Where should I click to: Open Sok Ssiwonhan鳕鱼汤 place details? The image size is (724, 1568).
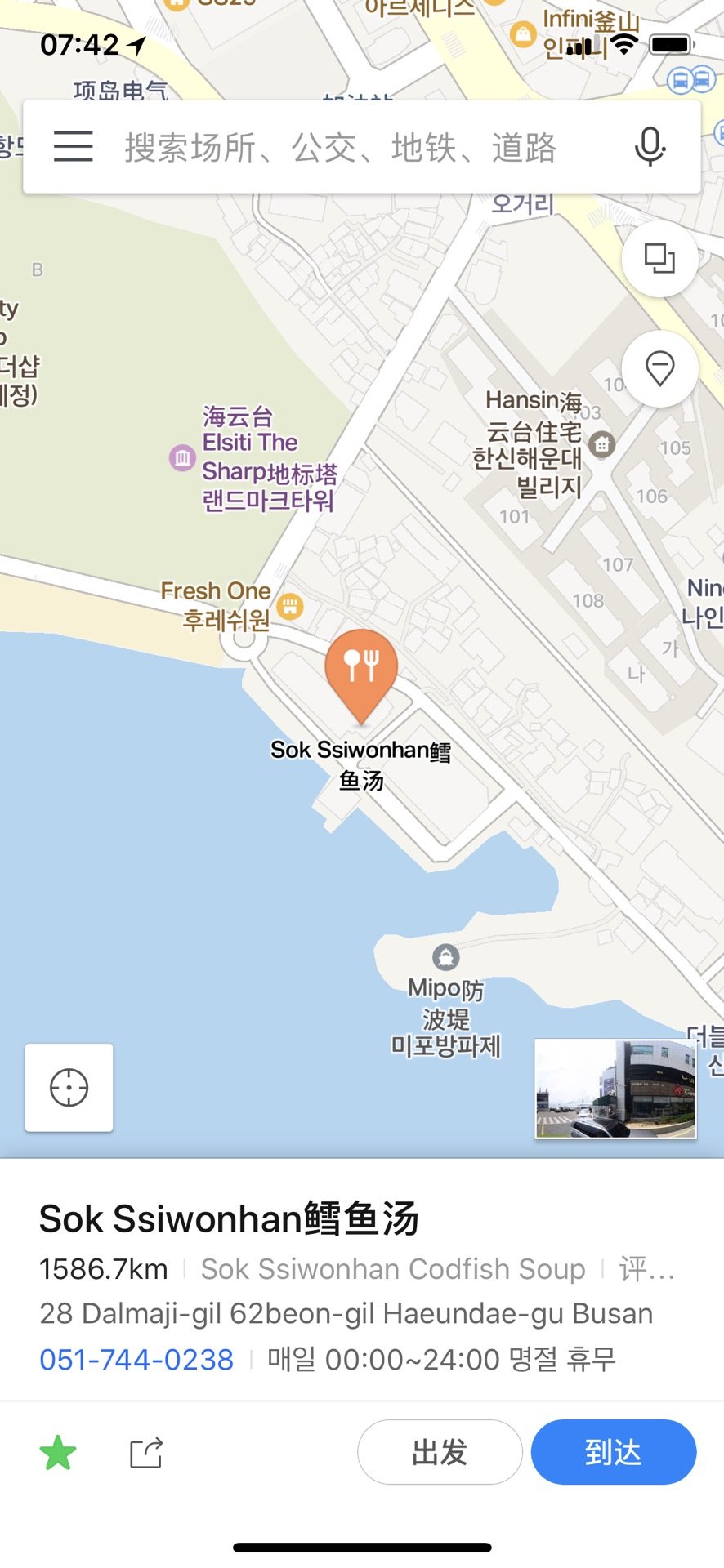pos(229,1219)
